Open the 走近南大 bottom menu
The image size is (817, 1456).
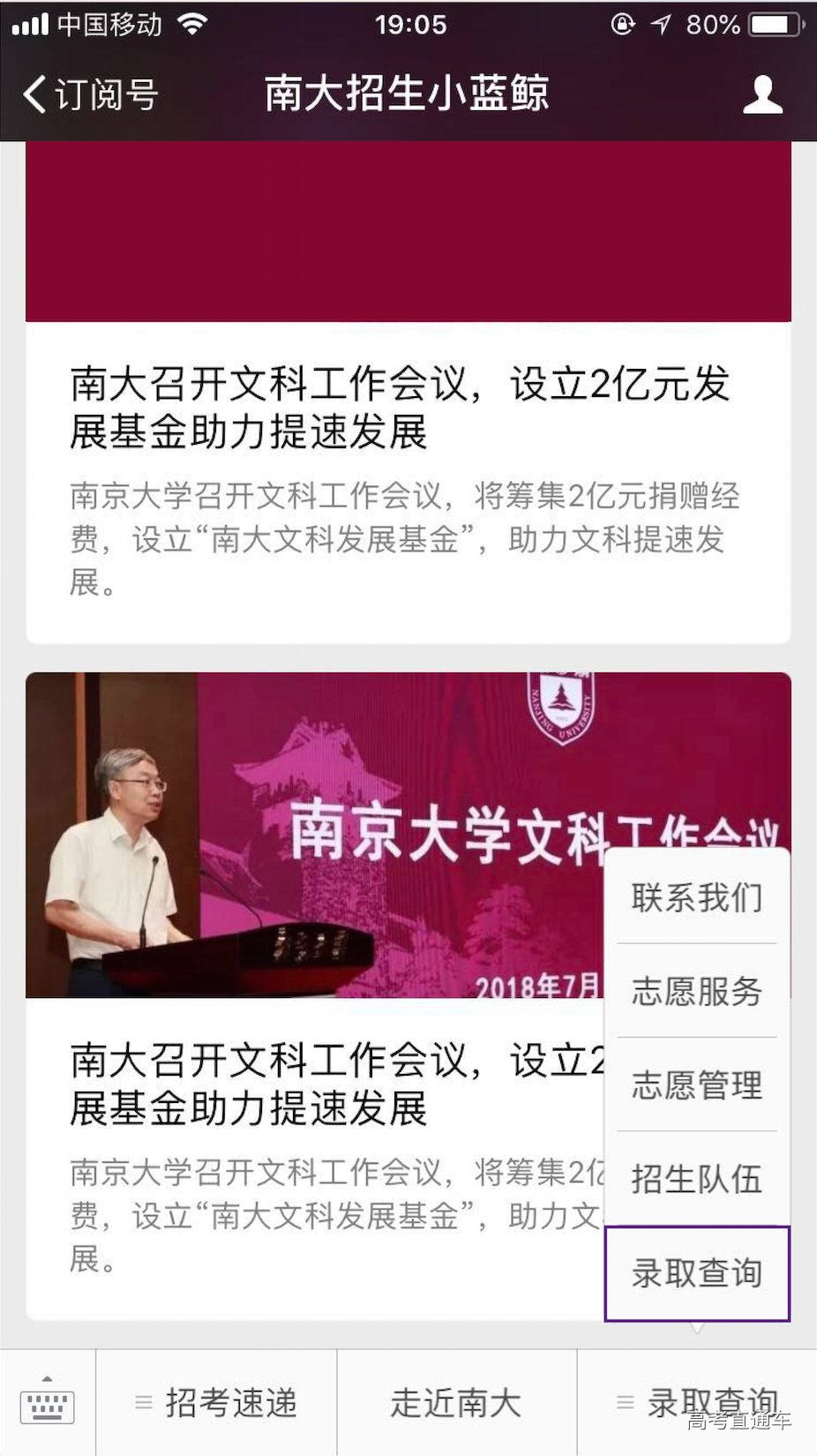coord(456,1402)
